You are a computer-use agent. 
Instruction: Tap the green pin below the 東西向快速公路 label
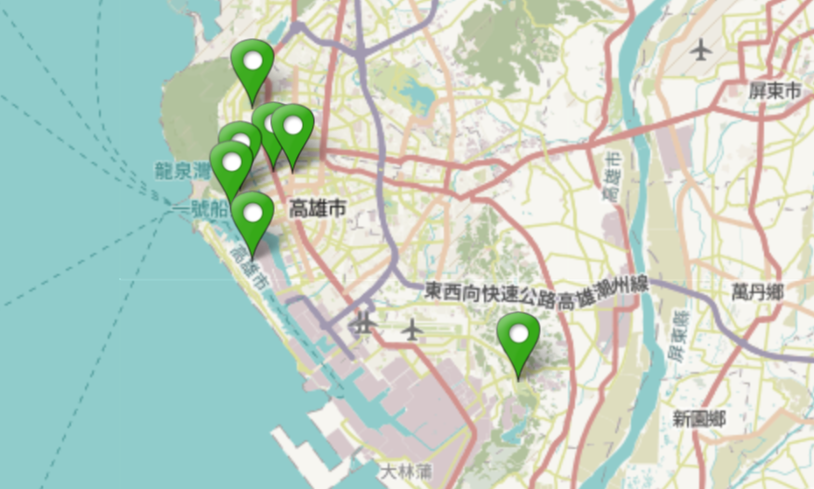(519, 338)
